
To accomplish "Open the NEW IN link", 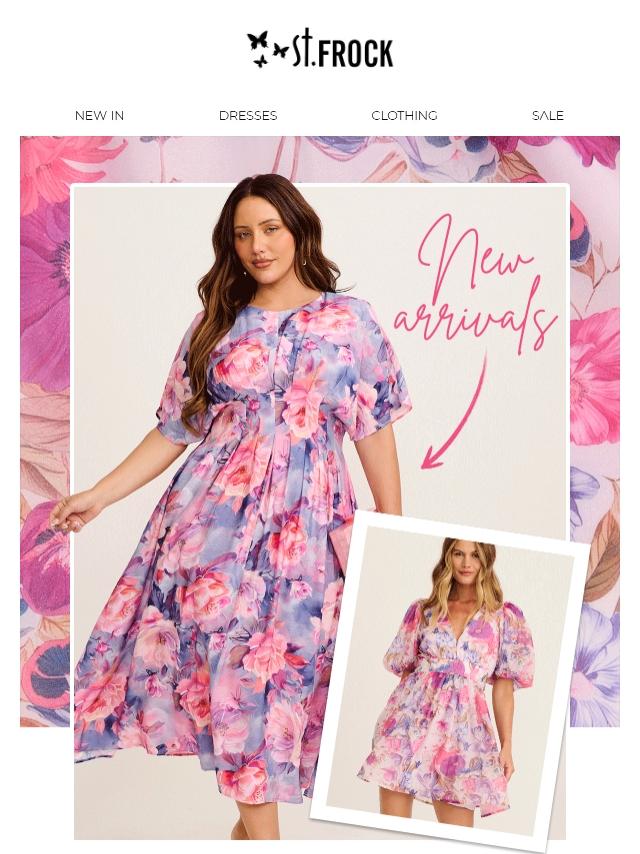I will click(x=99, y=116).
